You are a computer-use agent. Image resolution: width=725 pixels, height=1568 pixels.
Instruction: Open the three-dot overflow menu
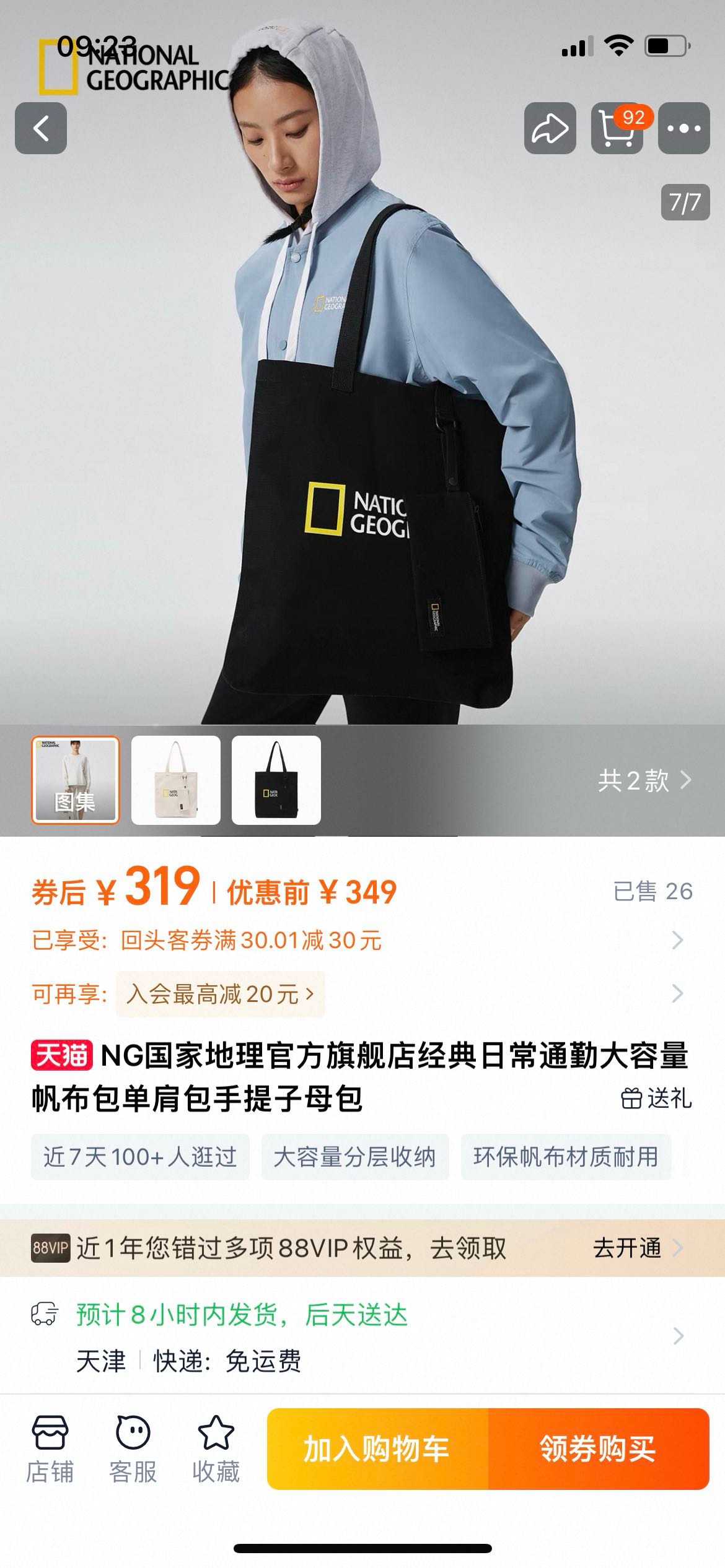point(683,128)
